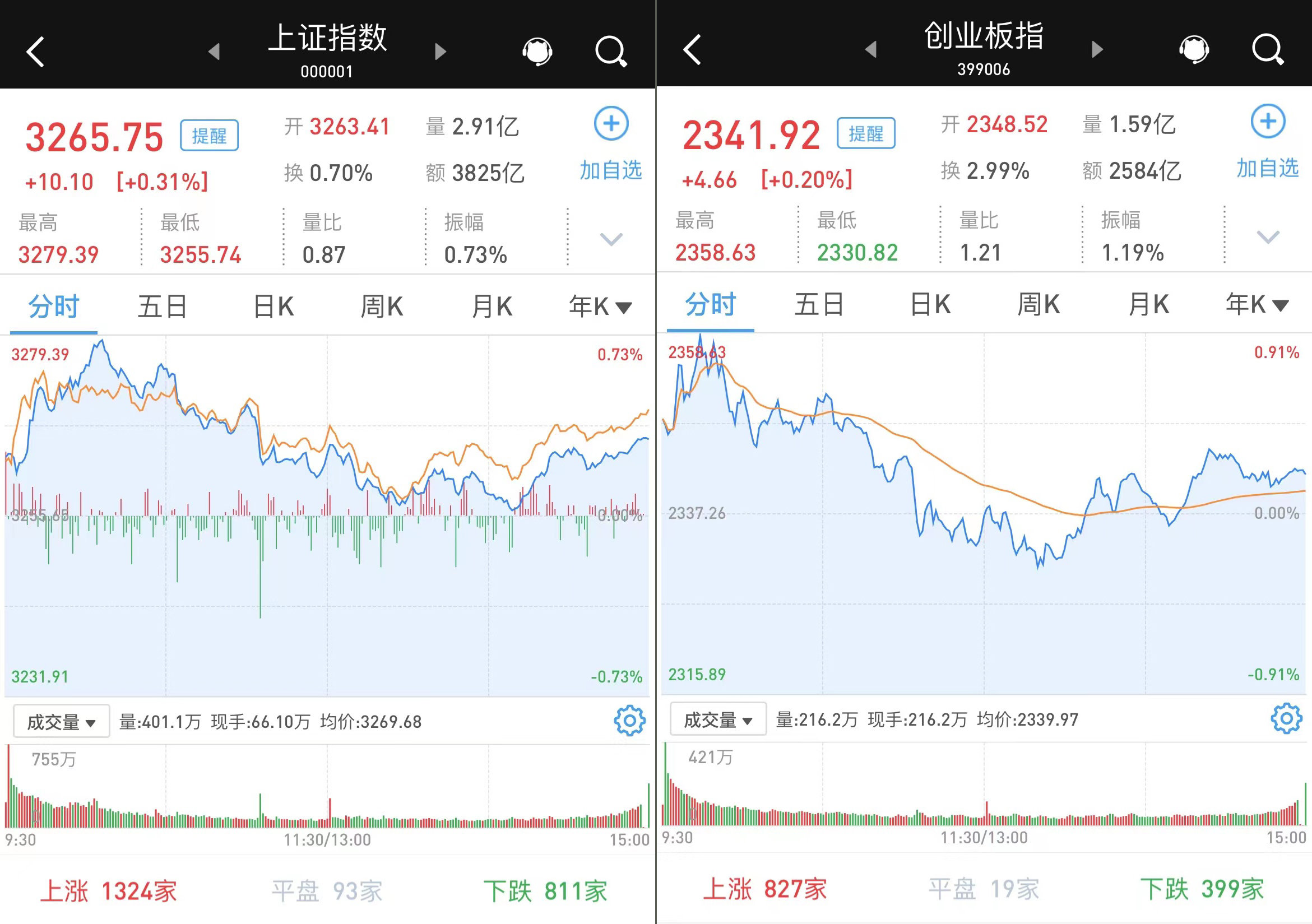Switch to next index after 上证指数

(440, 52)
